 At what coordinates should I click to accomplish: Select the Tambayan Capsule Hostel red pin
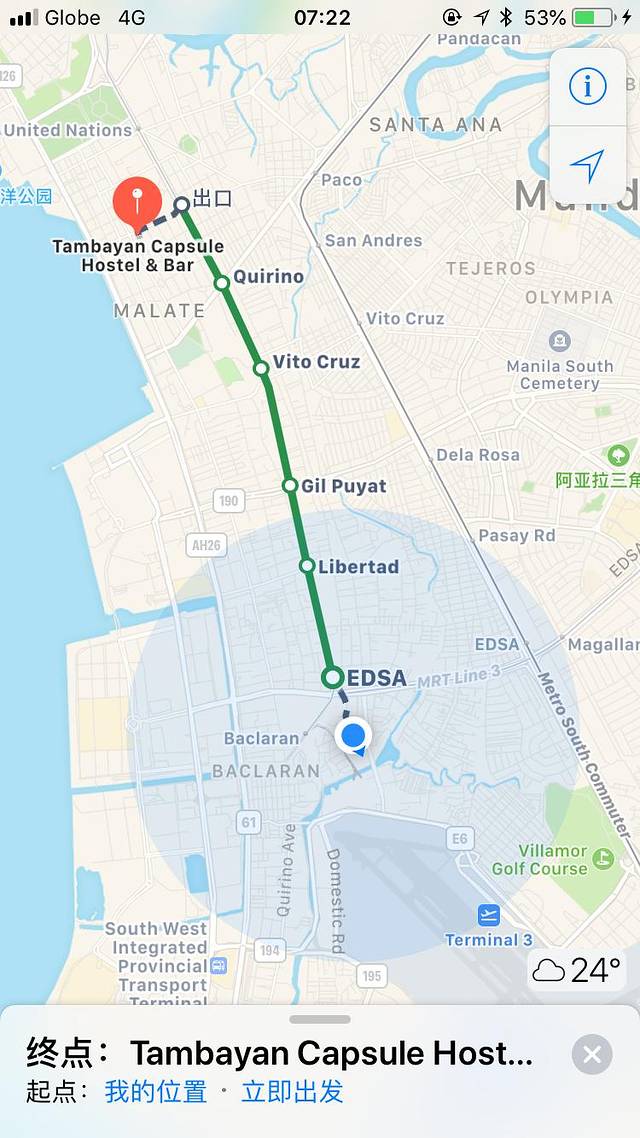tap(138, 201)
